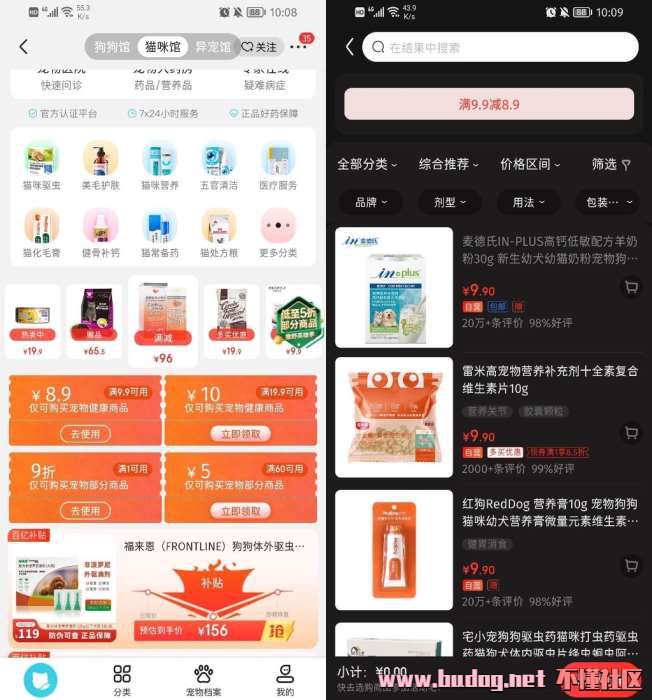Open the 筛选 filter

click(x=611, y=164)
